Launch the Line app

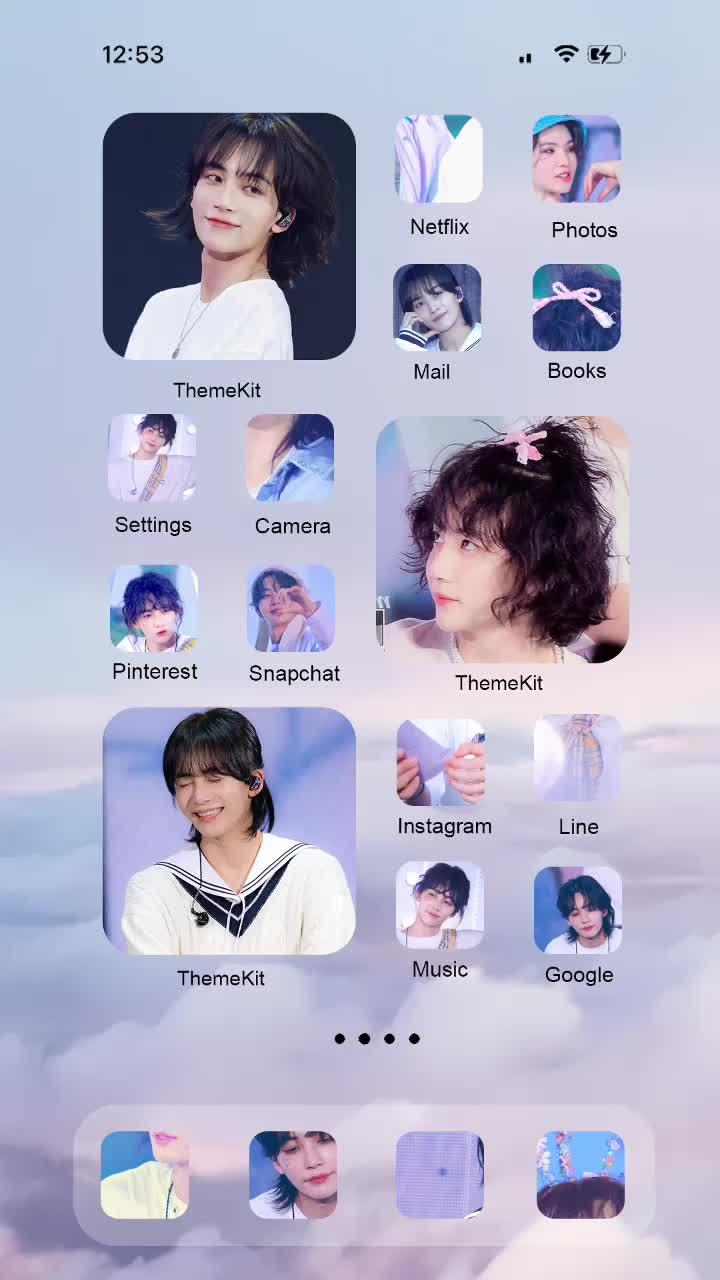[x=578, y=758]
